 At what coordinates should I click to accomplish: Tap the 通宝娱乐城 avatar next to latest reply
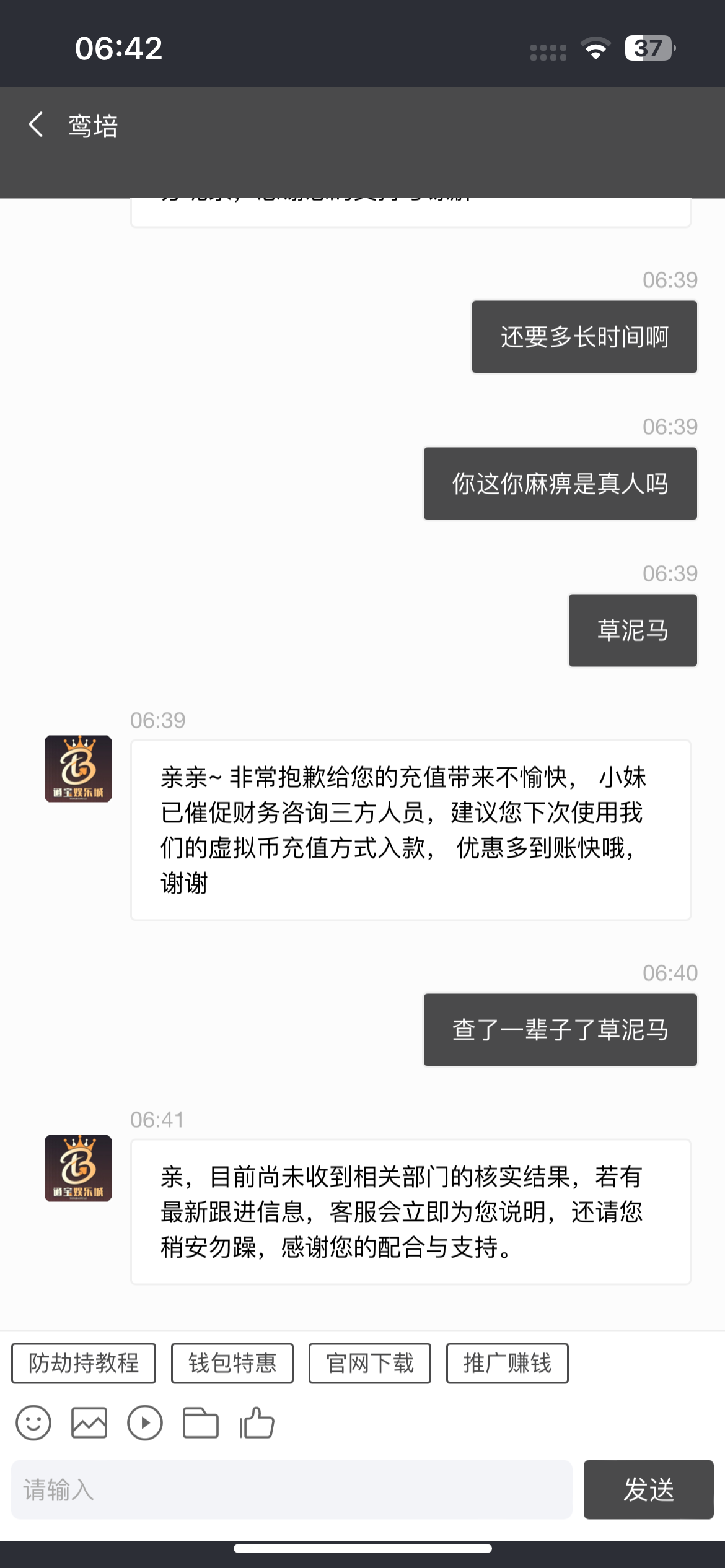pos(77,1169)
